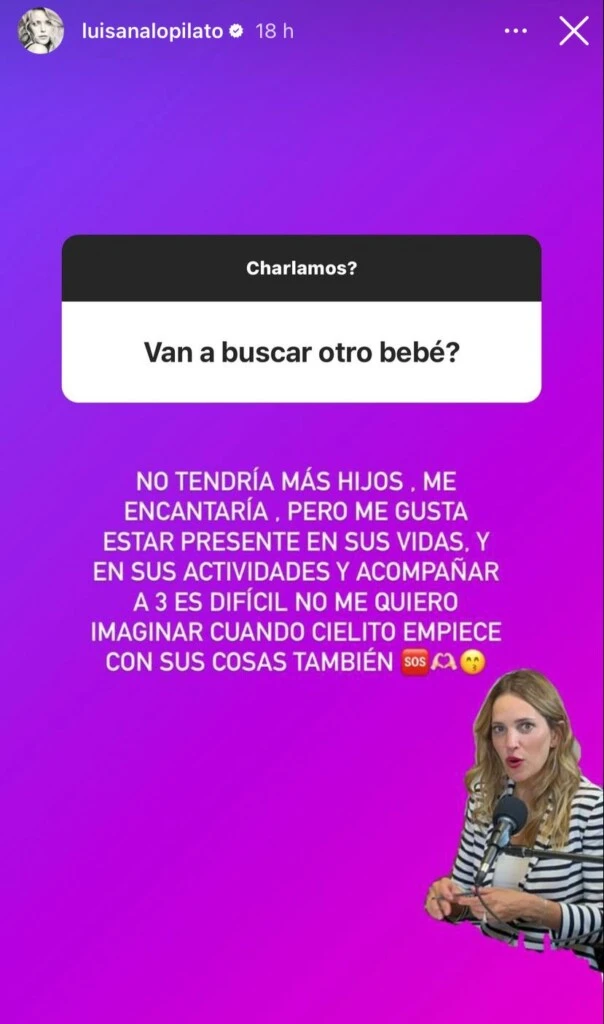The image size is (604, 1024).
Task: Open the story's three-dot options menu
Action: [x=515, y=32]
